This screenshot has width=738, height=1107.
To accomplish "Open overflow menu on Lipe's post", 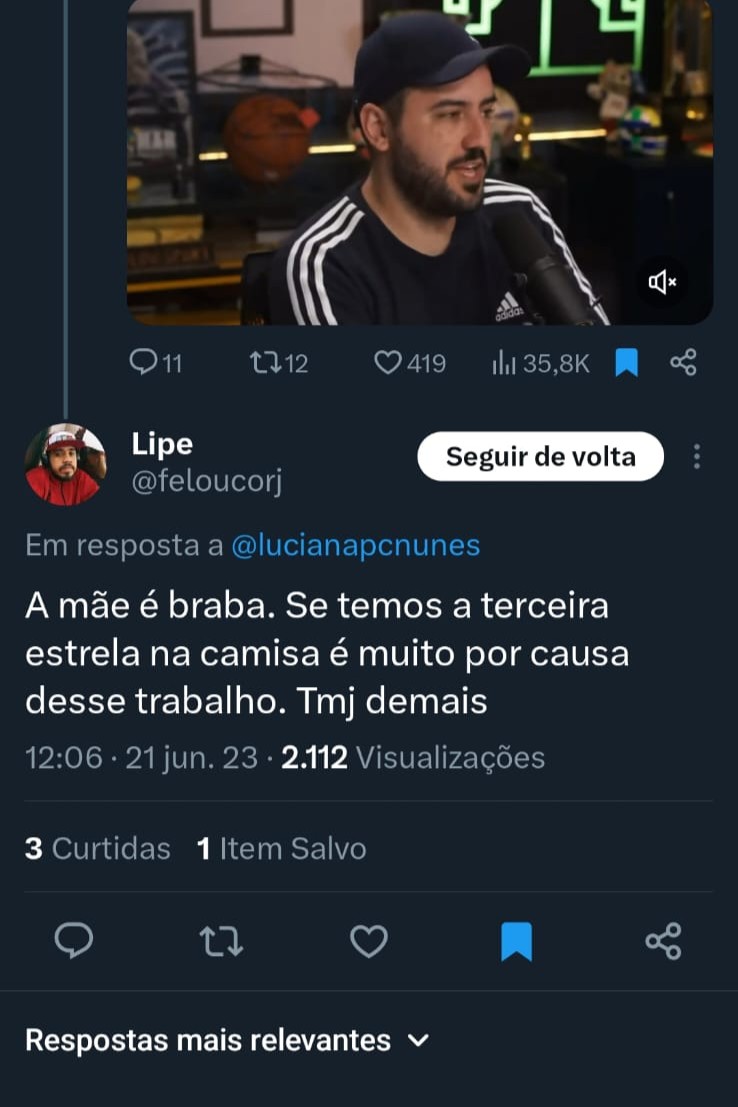I will coord(697,457).
